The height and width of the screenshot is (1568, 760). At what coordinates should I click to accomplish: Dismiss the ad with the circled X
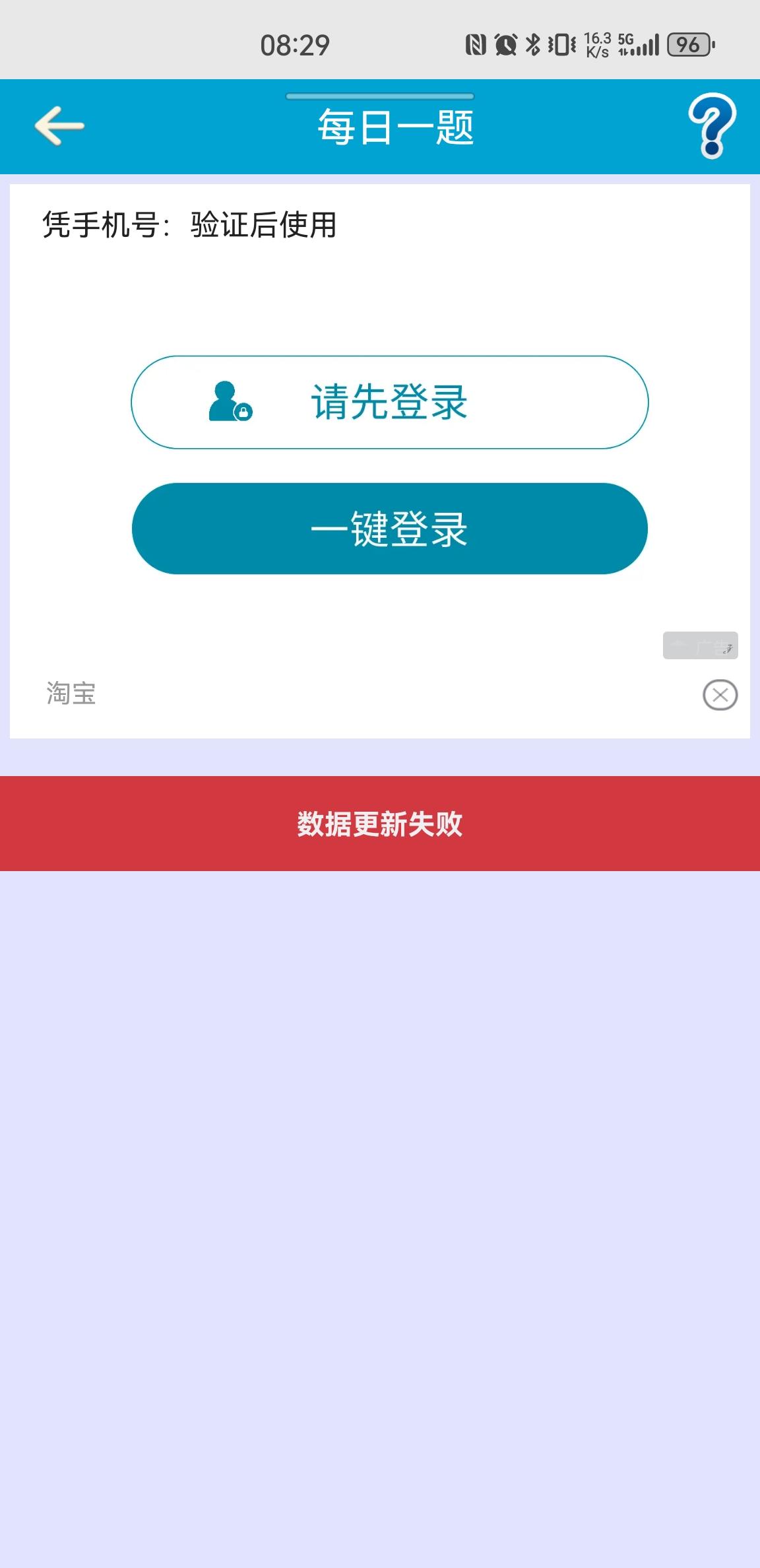point(720,694)
